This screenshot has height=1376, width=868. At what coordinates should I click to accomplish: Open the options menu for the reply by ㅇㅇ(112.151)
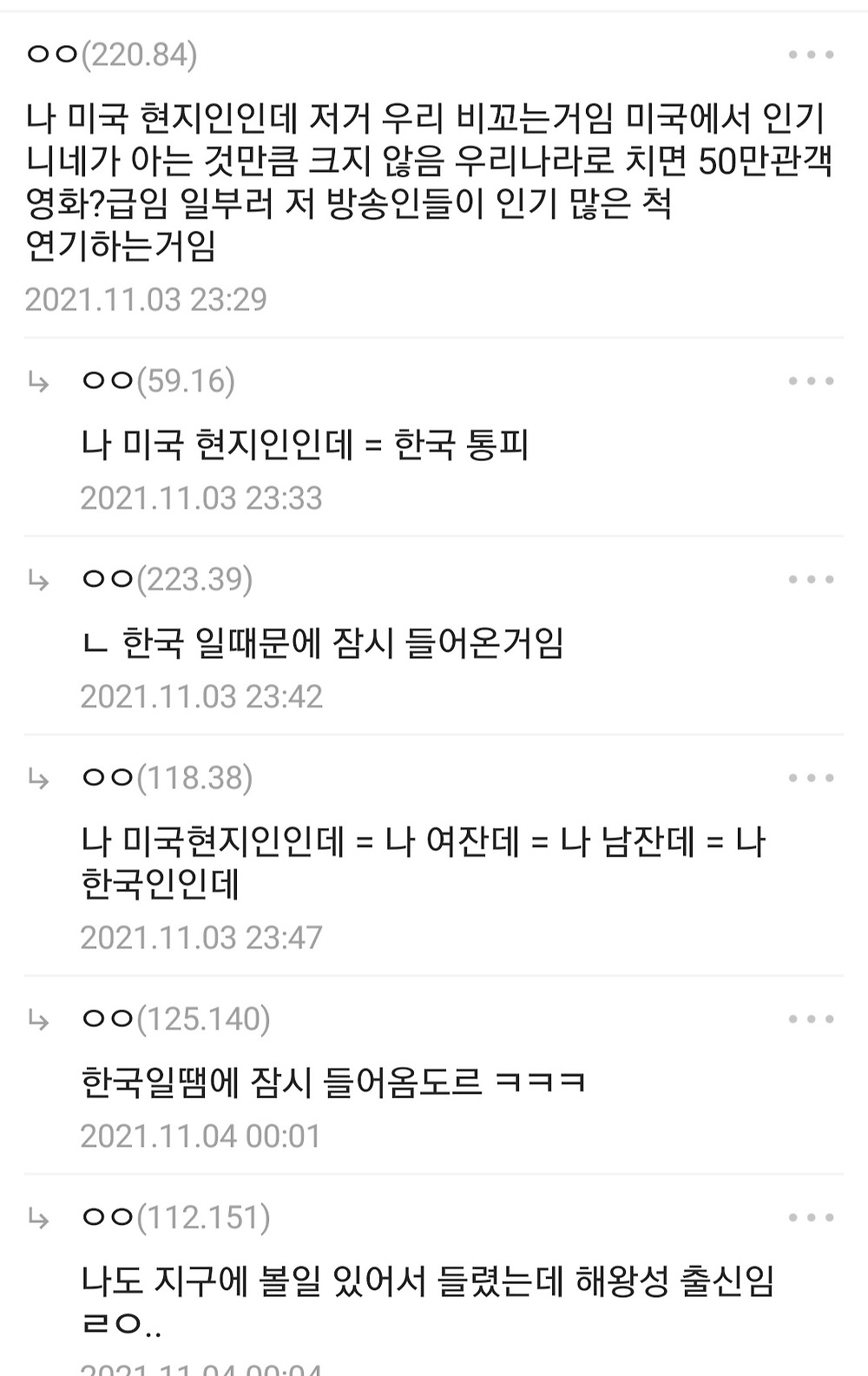(811, 1217)
